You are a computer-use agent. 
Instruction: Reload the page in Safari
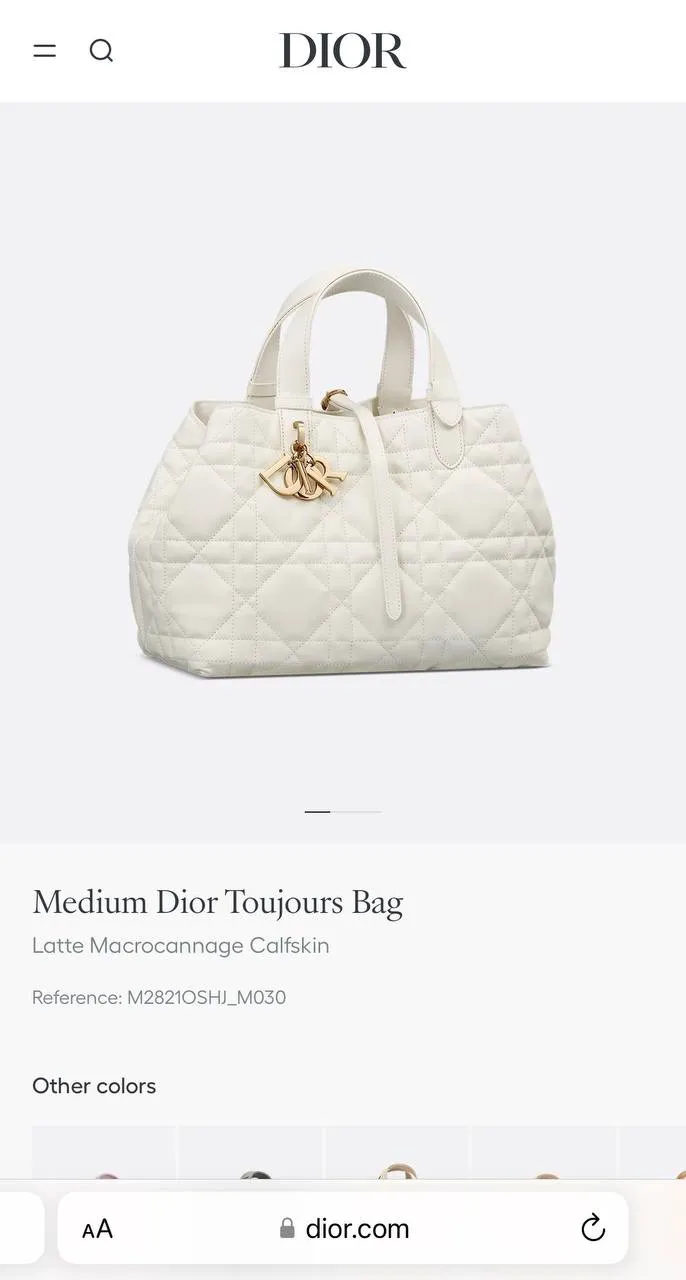593,1228
